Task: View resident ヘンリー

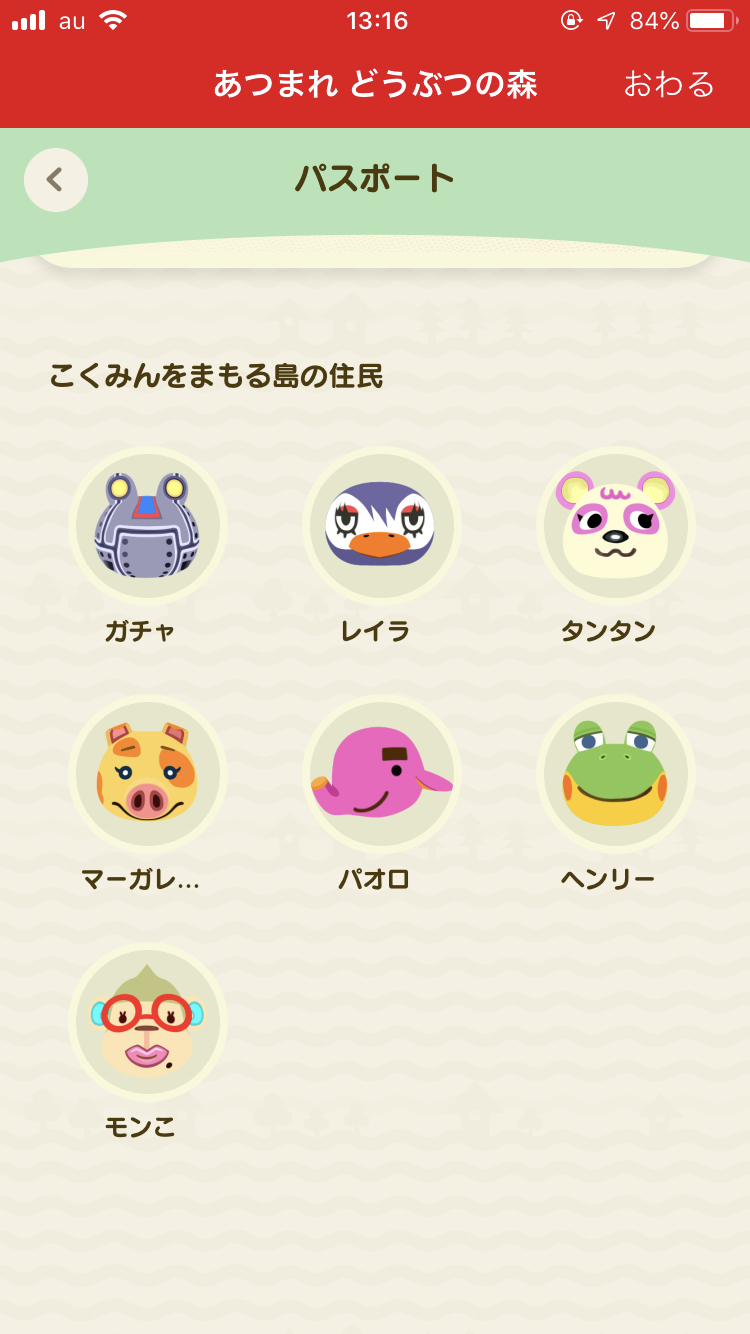Action: [616, 774]
